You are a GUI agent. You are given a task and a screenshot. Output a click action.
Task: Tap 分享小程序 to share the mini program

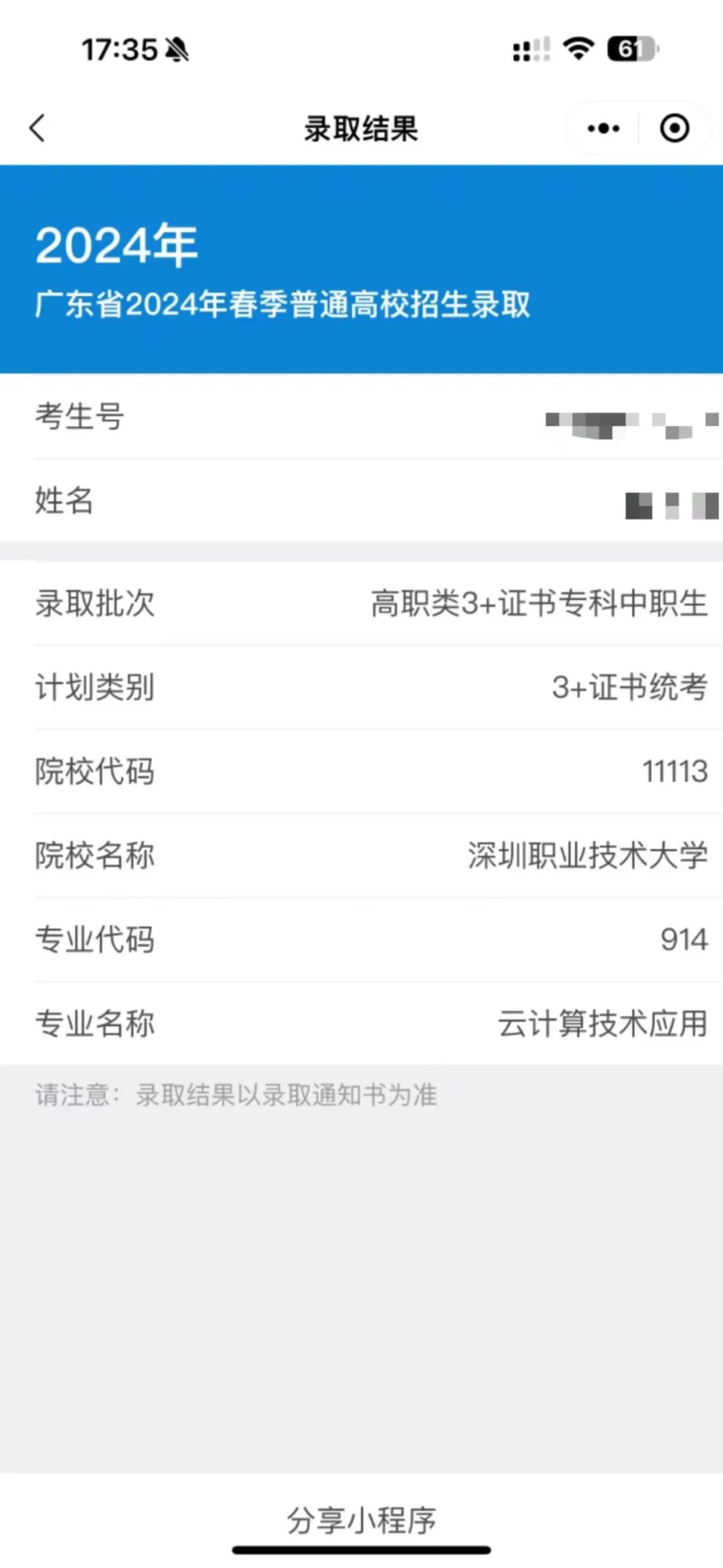361,1519
